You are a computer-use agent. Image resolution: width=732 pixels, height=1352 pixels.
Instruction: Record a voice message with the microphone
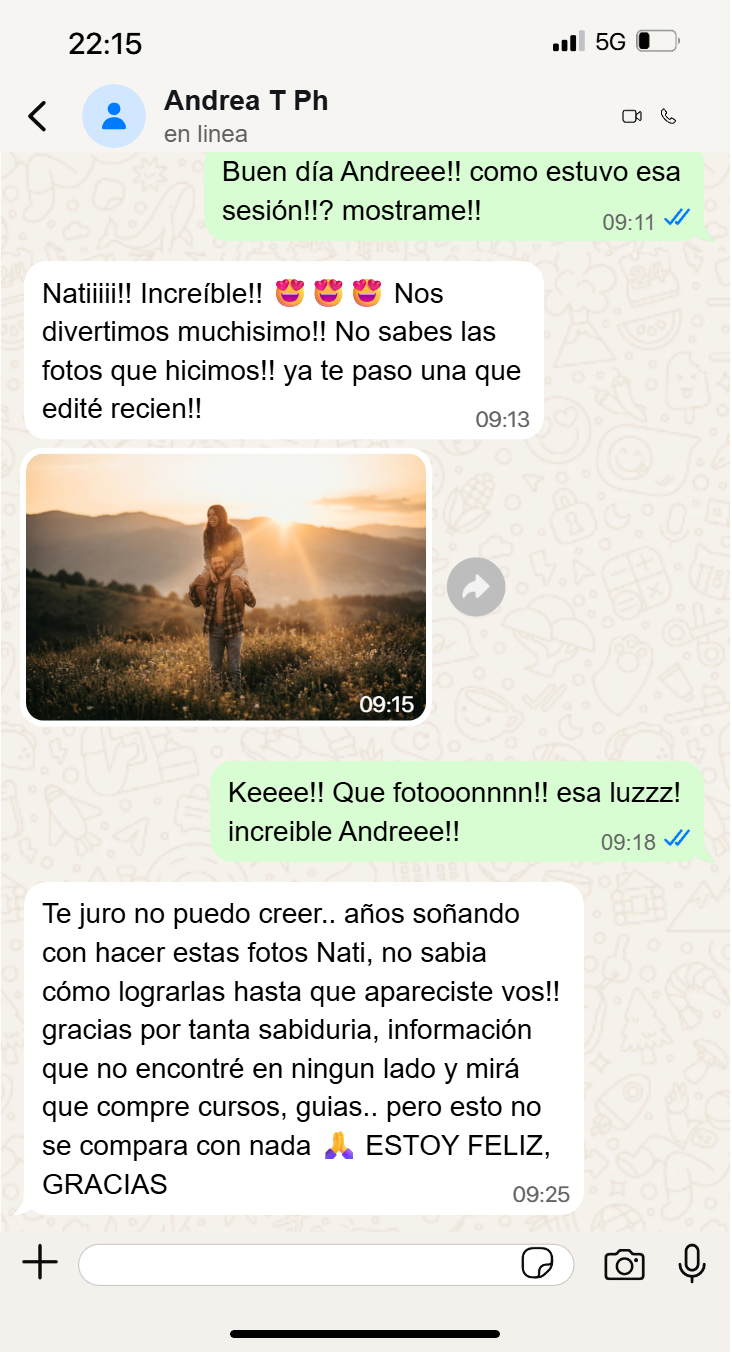click(x=691, y=1264)
